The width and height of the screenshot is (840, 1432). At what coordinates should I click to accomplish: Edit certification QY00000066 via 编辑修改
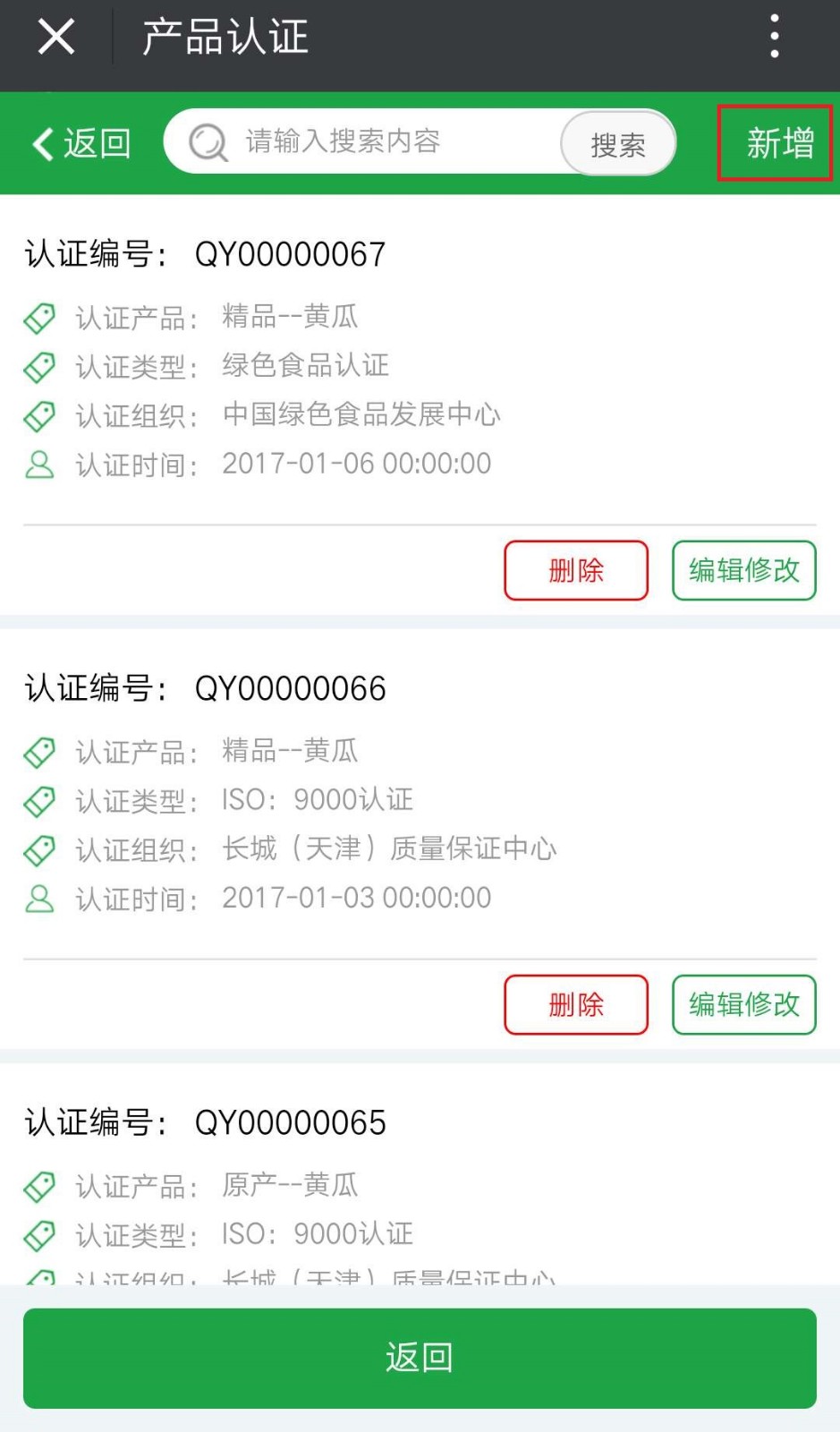tap(744, 1004)
